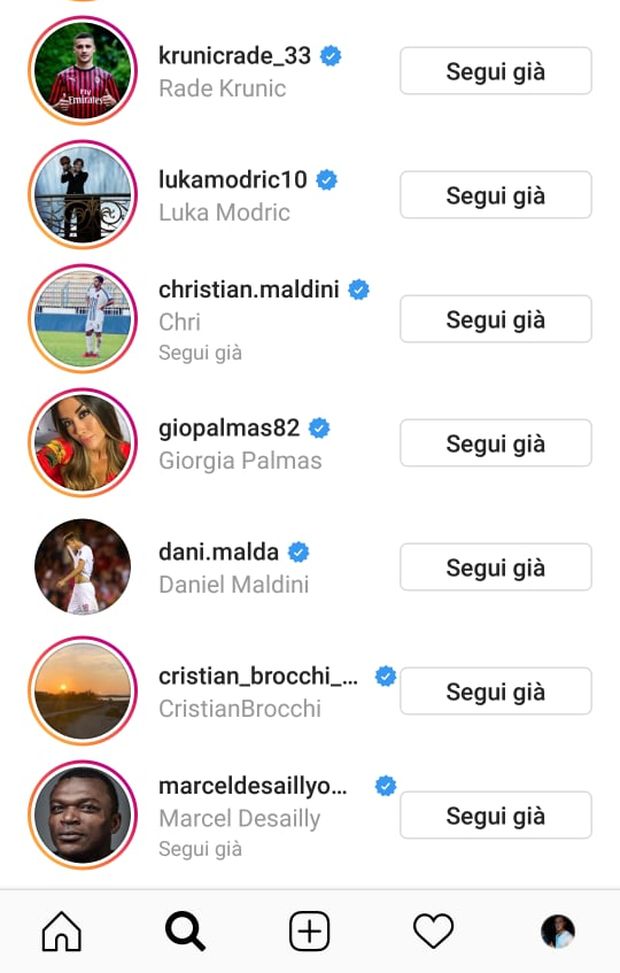Open the activity heart tab

[x=433, y=932]
